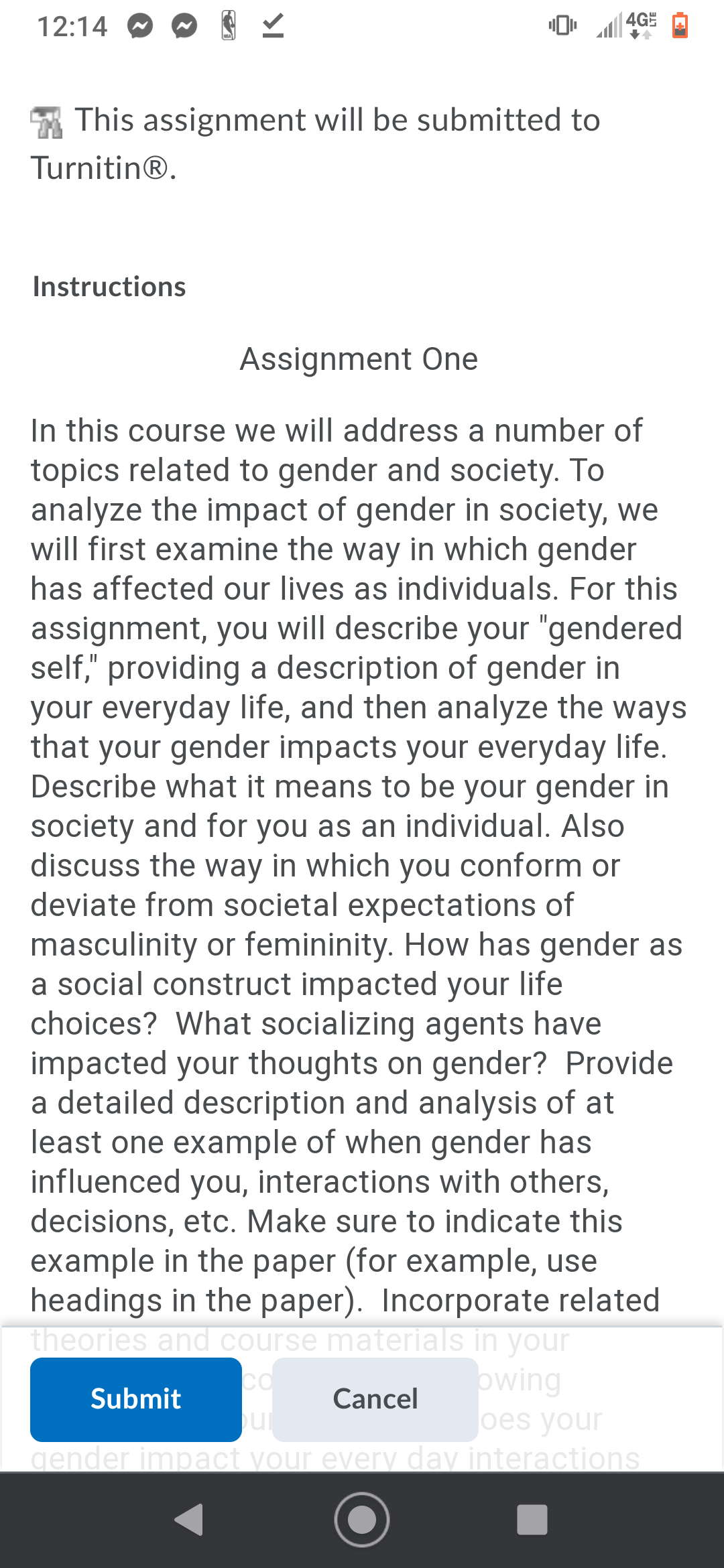Open recent apps from the navigation bar
Image resolution: width=724 pixels, height=1568 pixels.
[532, 1519]
